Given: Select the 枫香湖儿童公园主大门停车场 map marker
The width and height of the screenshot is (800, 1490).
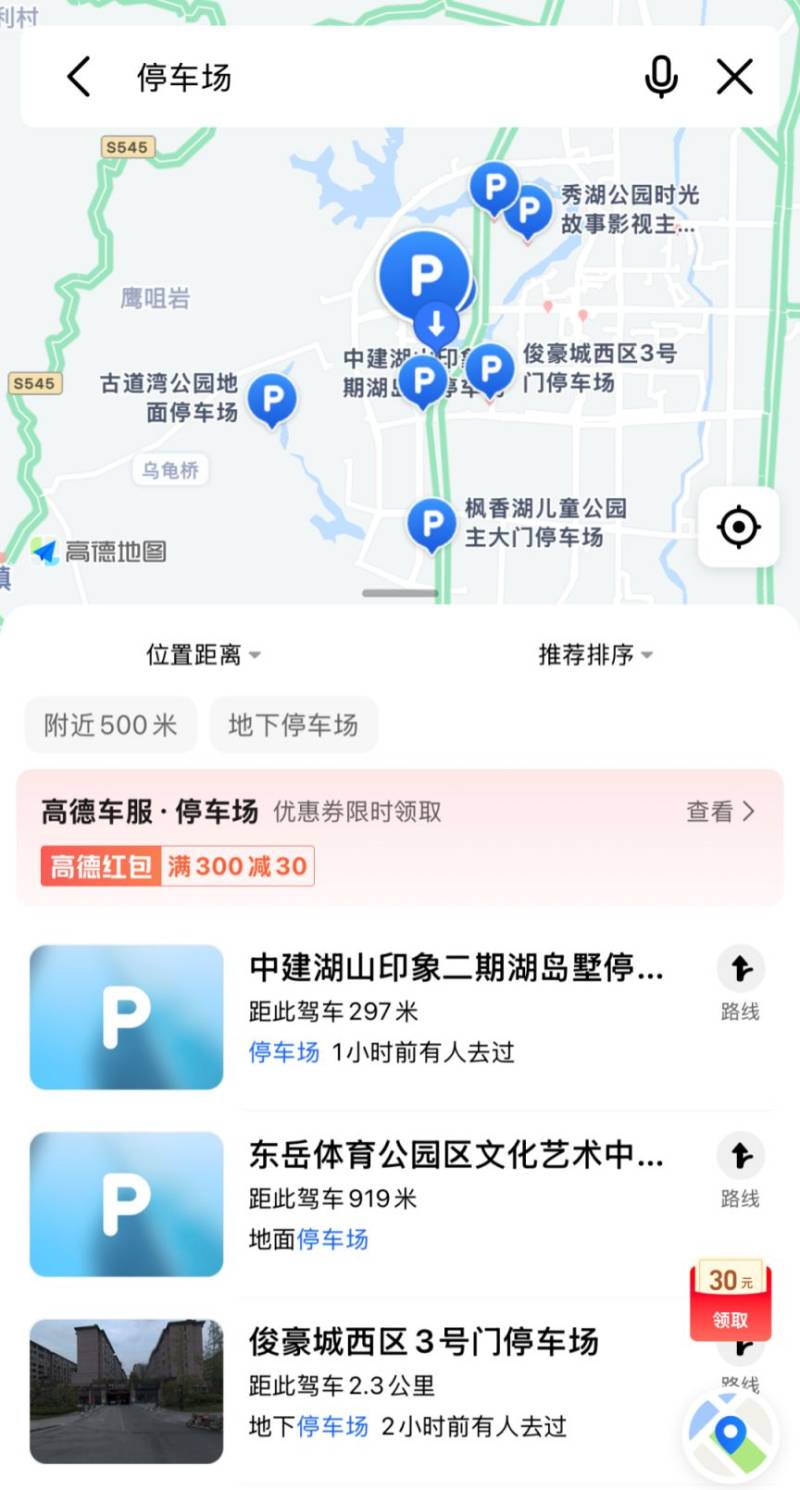Looking at the screenshot, I should point(431,521).
